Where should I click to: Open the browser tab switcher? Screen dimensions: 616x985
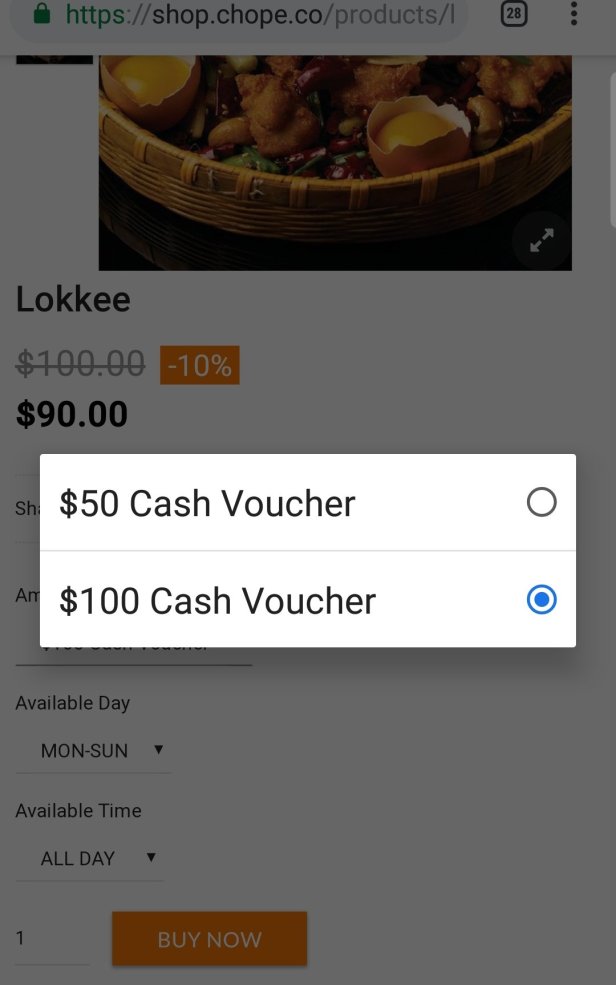pos(513,14)
